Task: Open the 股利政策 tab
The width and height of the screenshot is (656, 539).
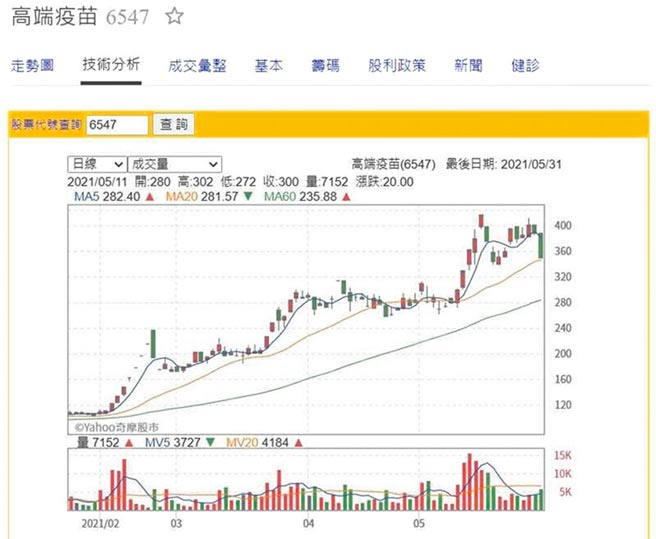Action: coord(396,65)
